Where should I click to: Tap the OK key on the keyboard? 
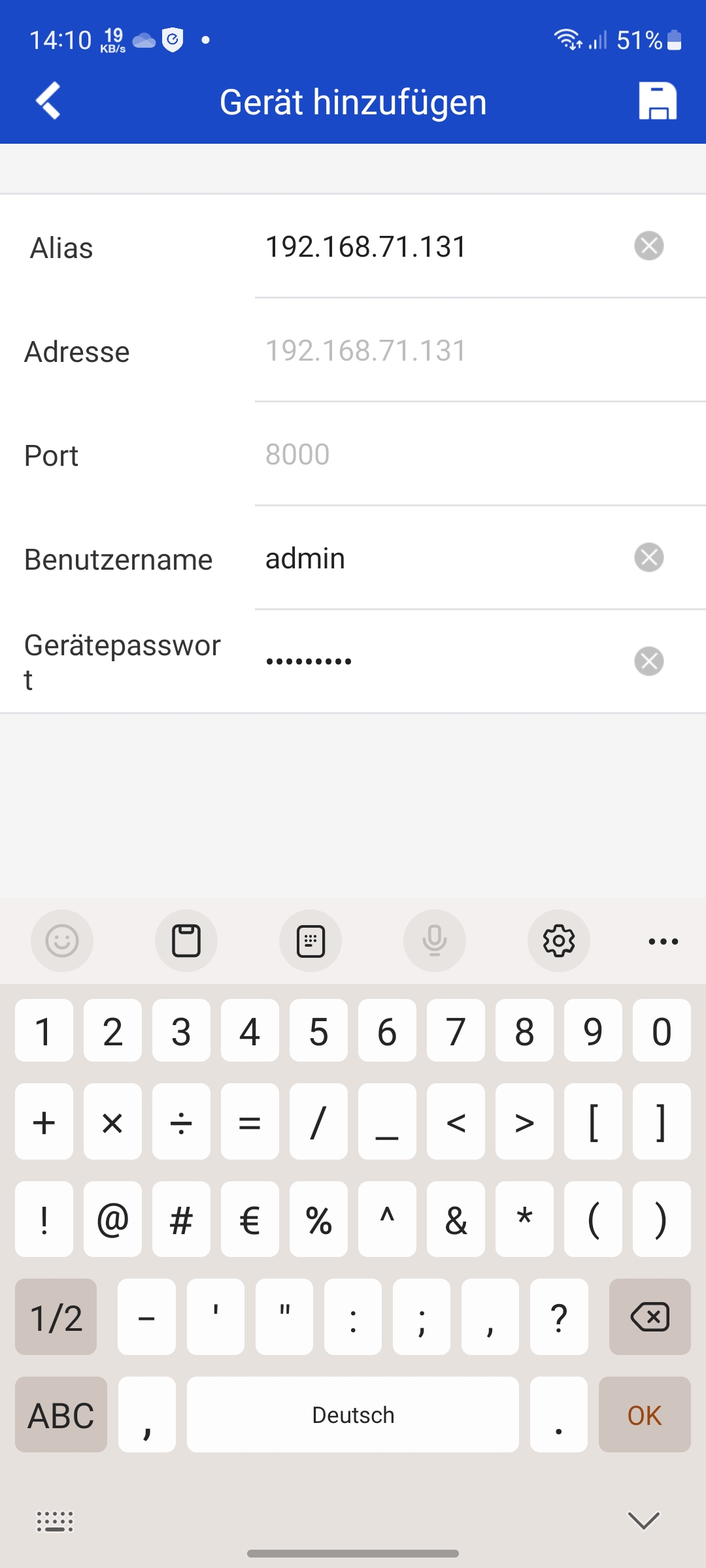tap(645, 1414)
